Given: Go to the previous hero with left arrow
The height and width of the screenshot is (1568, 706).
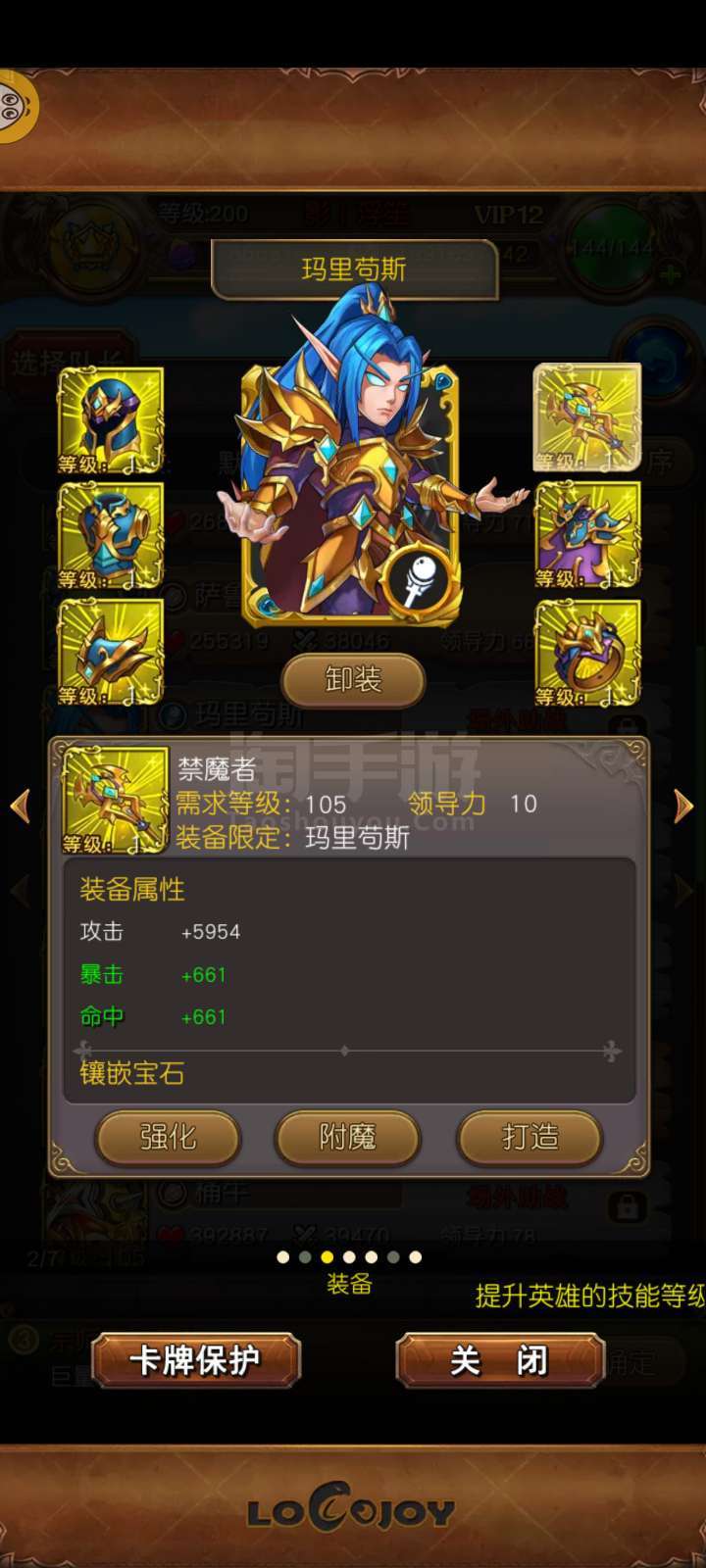Looking at the screenshot, I should pyautogui.click(x=21, y=806).
